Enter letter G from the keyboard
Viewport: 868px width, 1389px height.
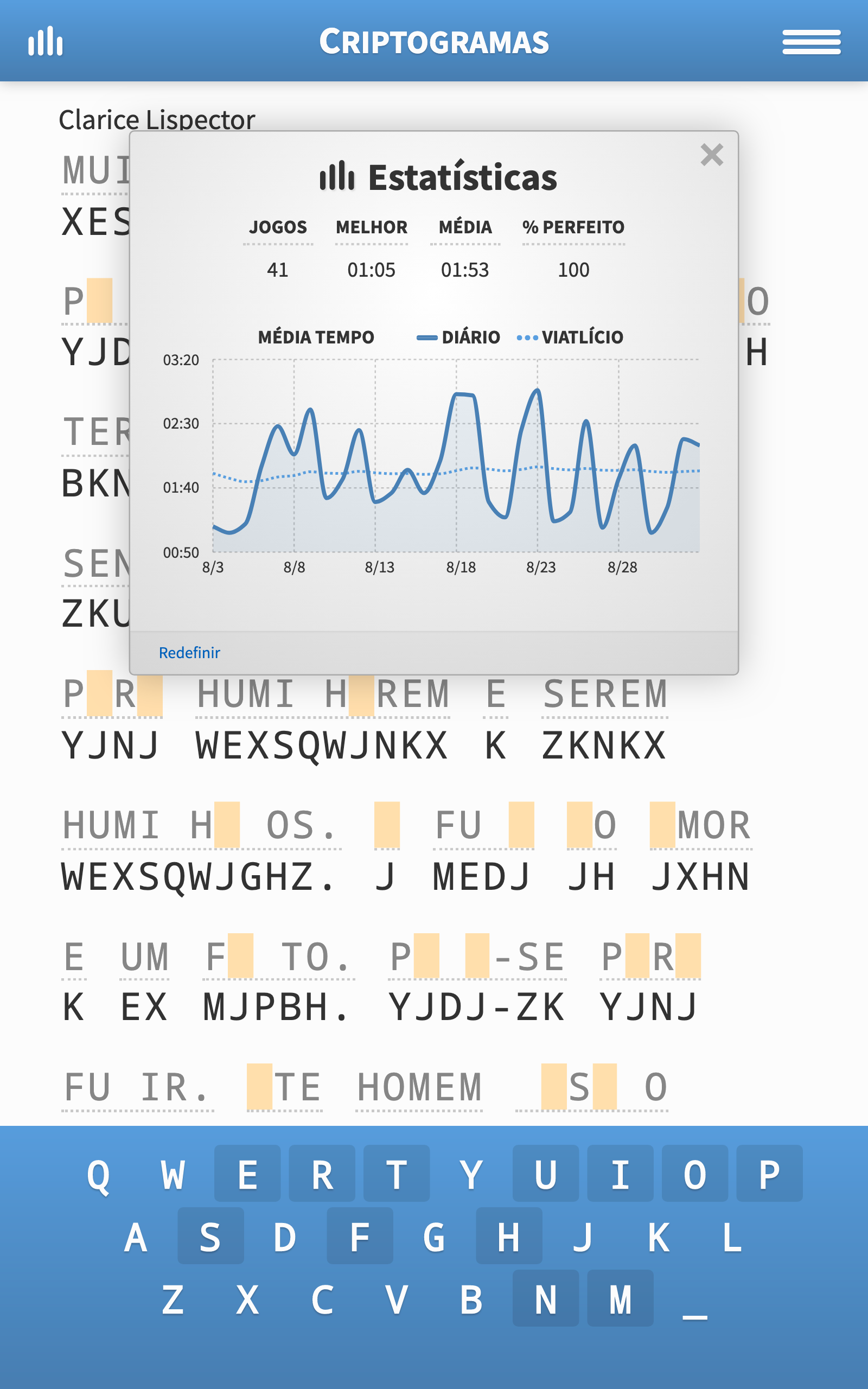tap(434, 1237)
